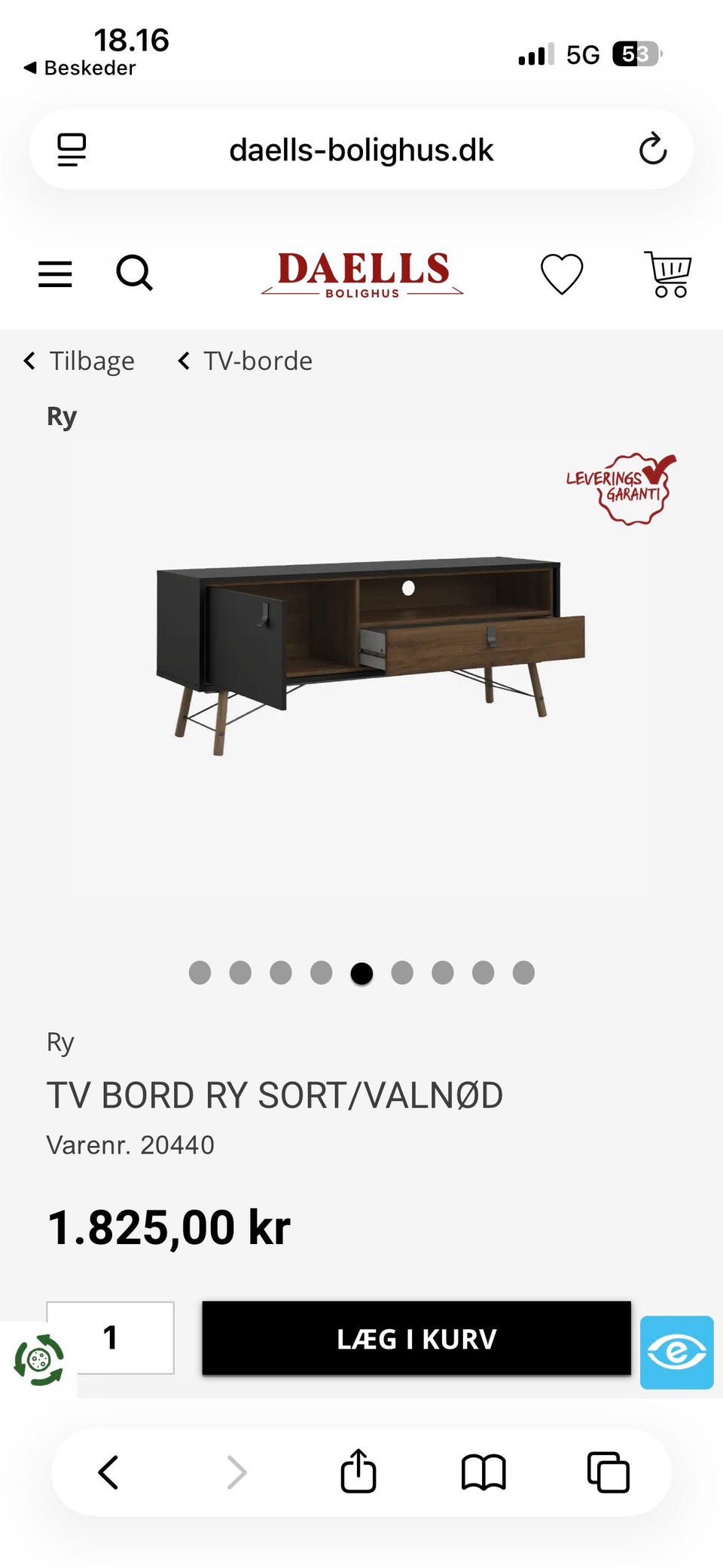723x1568 pixels.
Task: Open the Daells Bolighus logo link
Action: pyautogui.click(x=361, y=274)
